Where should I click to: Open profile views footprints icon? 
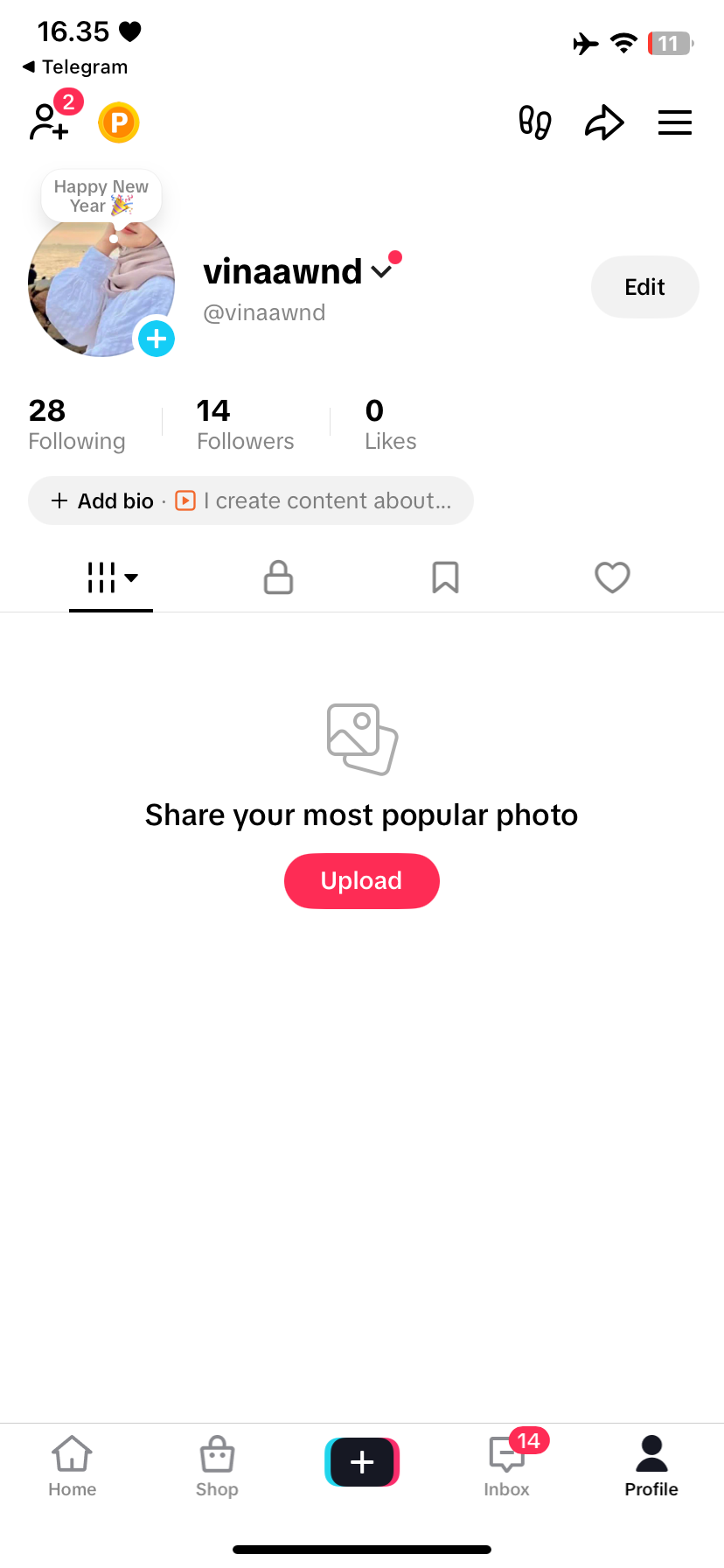pyautogui.click(x=534, y=122)
